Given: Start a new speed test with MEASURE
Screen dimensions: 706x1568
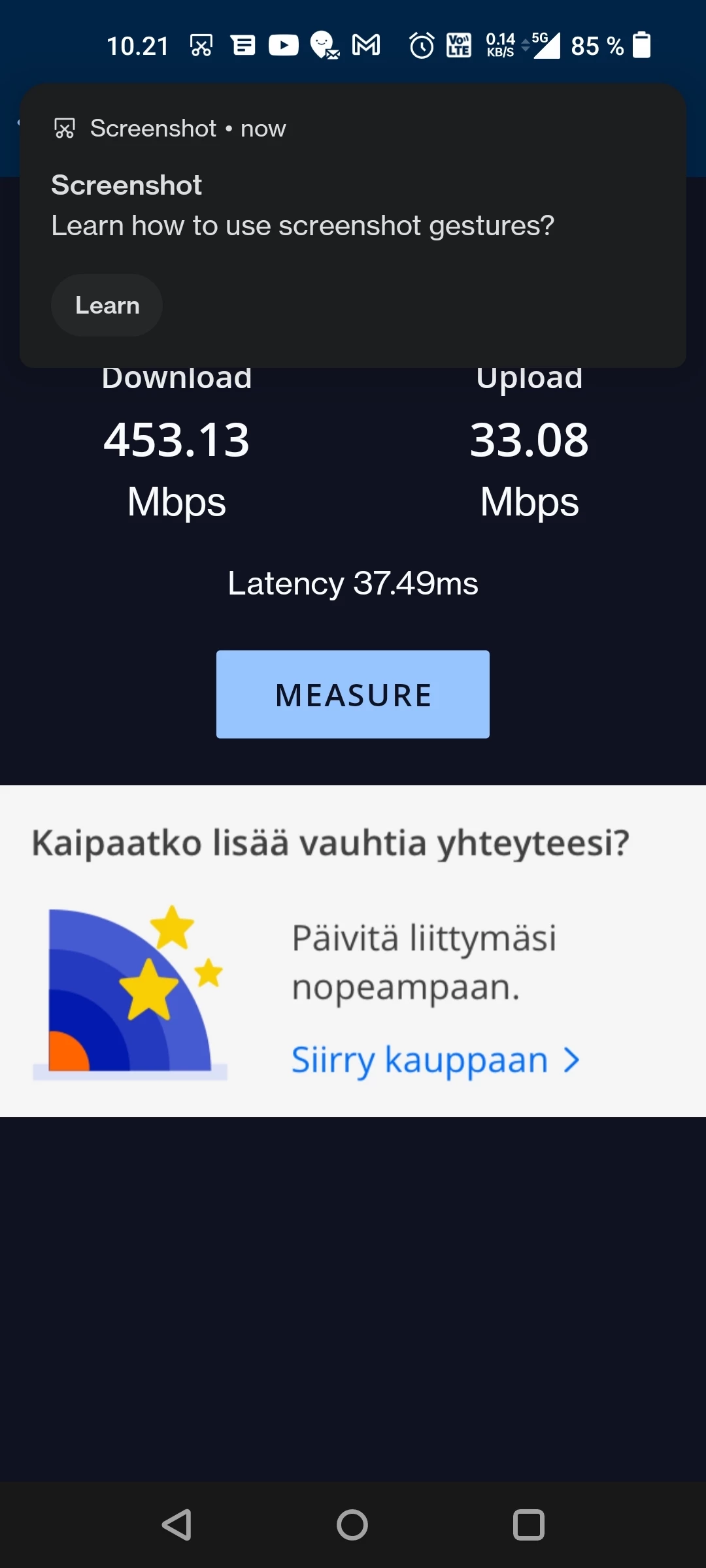Looking at the screenshot, I should click(353, 694).
